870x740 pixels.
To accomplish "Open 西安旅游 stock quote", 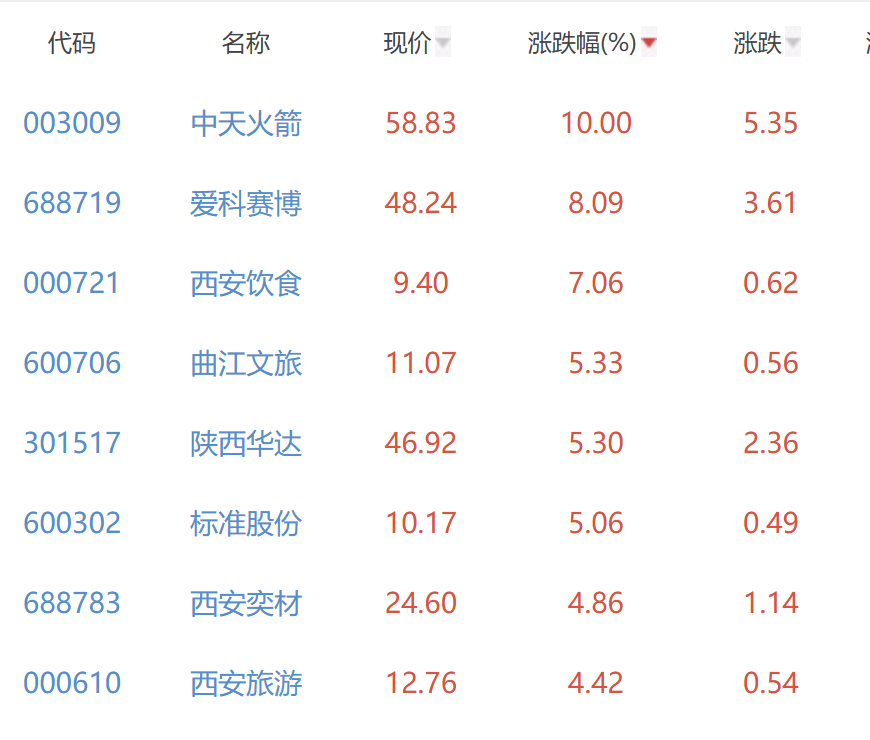I will (246, 684).
